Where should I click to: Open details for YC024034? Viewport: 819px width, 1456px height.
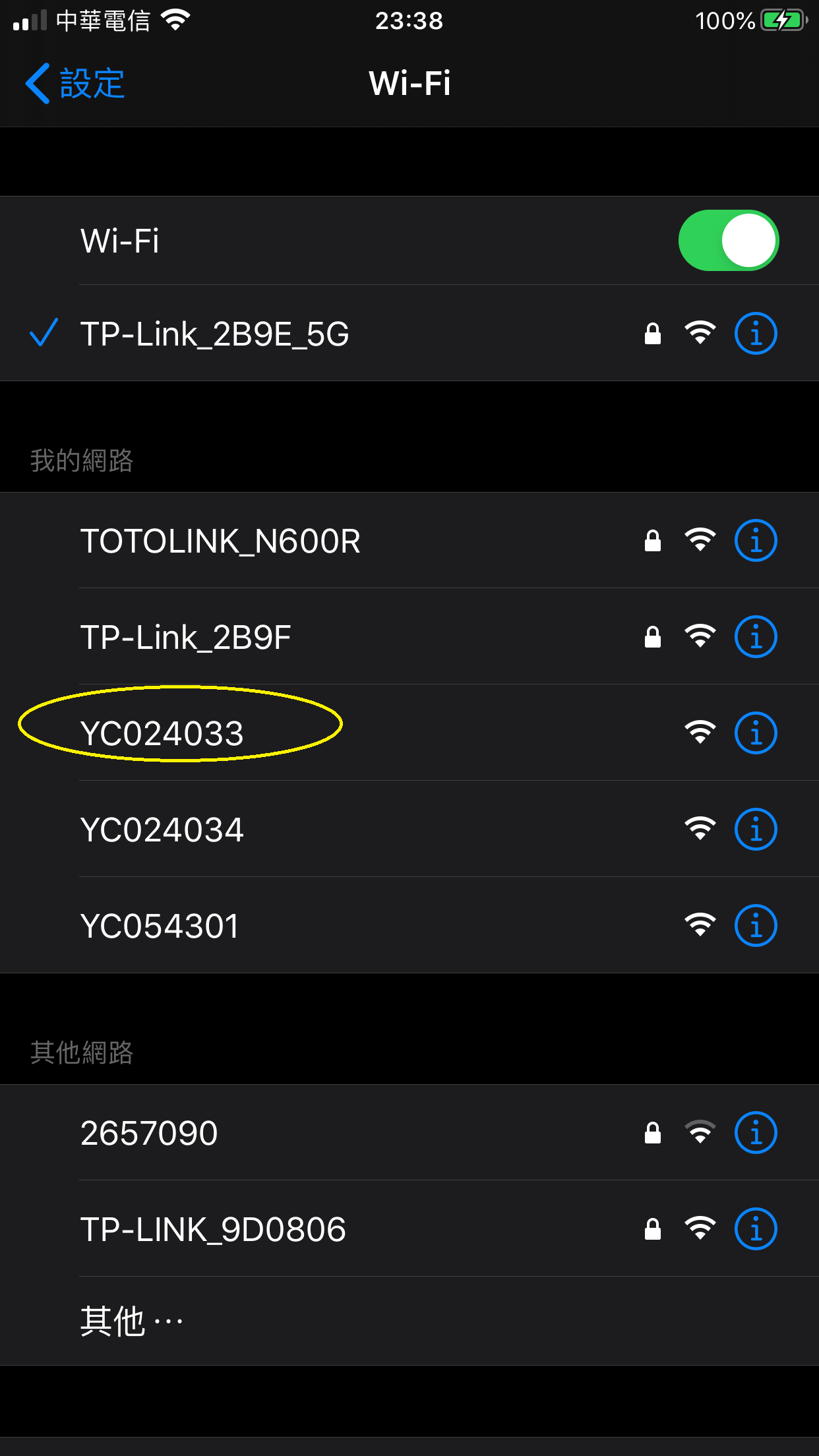pyautogui.click(x=756, y=830)
